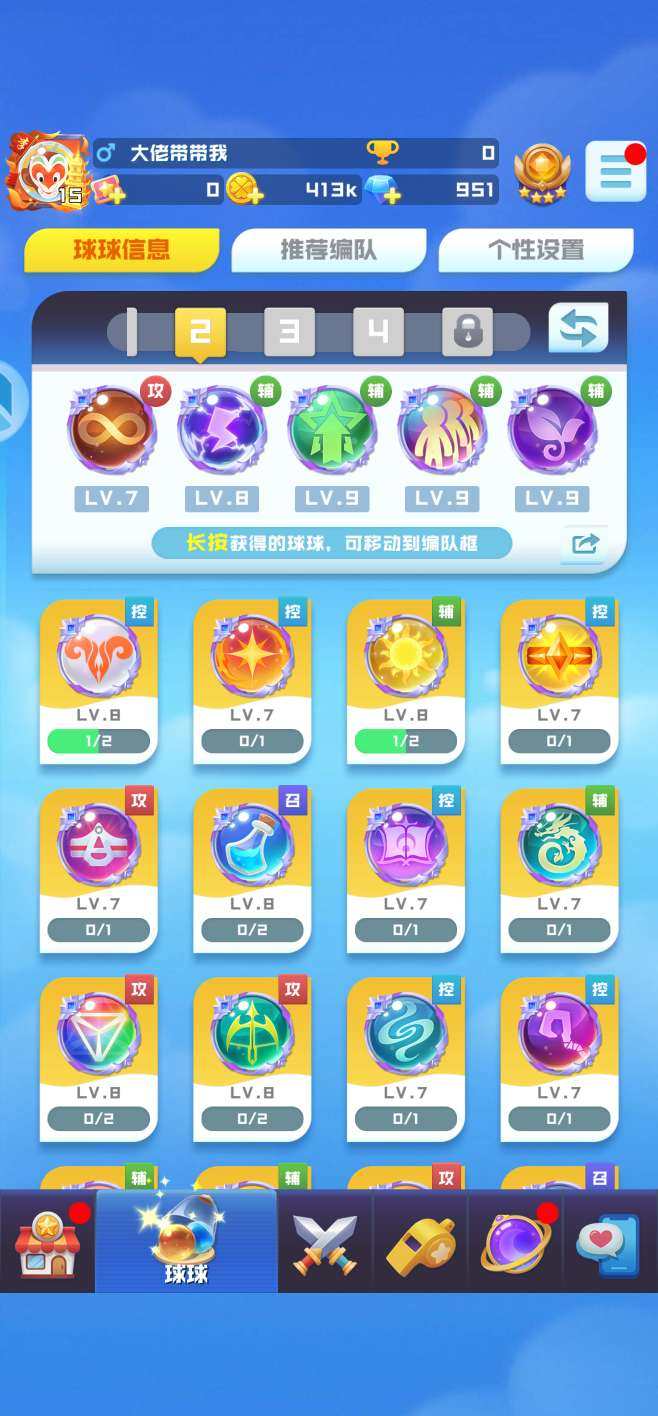Tap the locked team slot
Screen dimensions: 658x1416
tap(467, 332)
